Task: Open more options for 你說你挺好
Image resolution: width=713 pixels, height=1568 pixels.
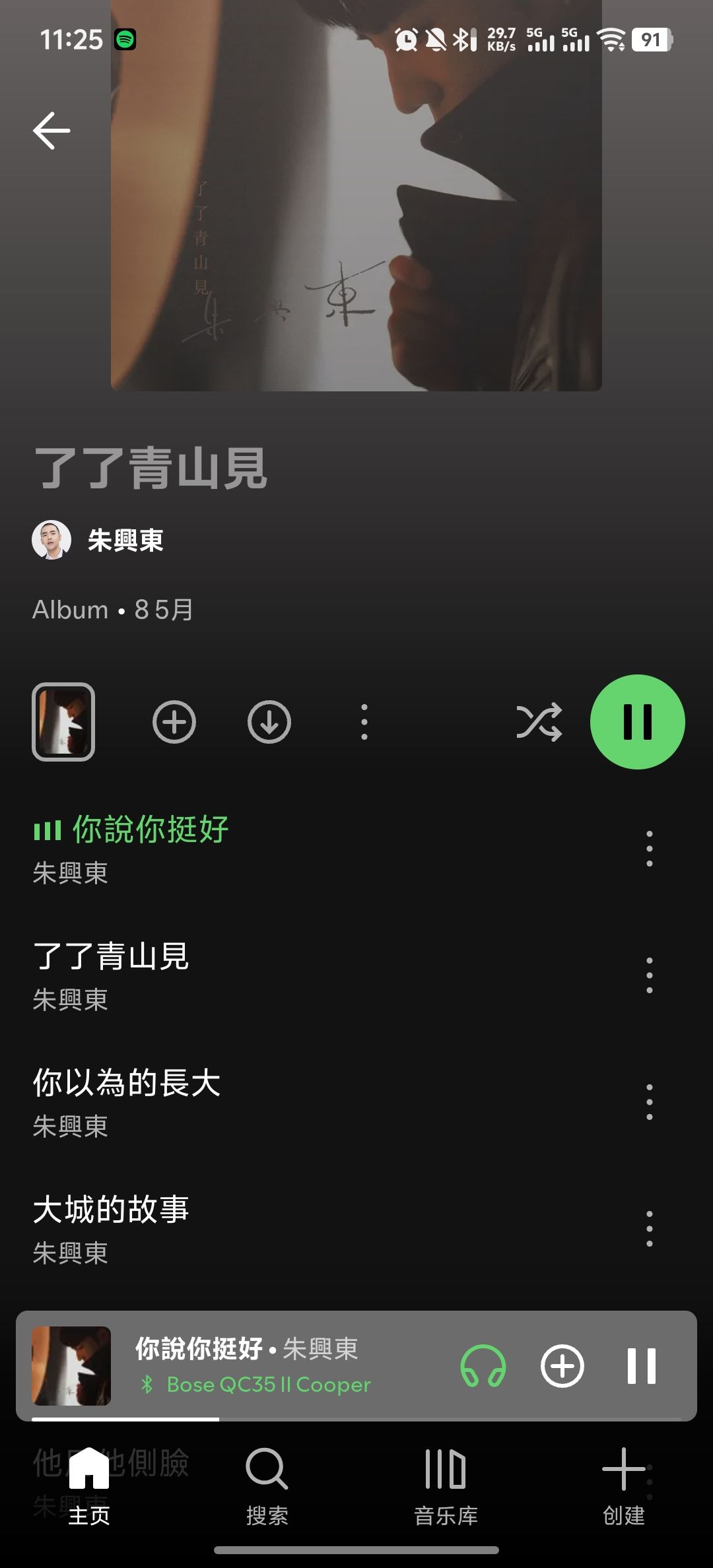Action: tap(650, 849)
